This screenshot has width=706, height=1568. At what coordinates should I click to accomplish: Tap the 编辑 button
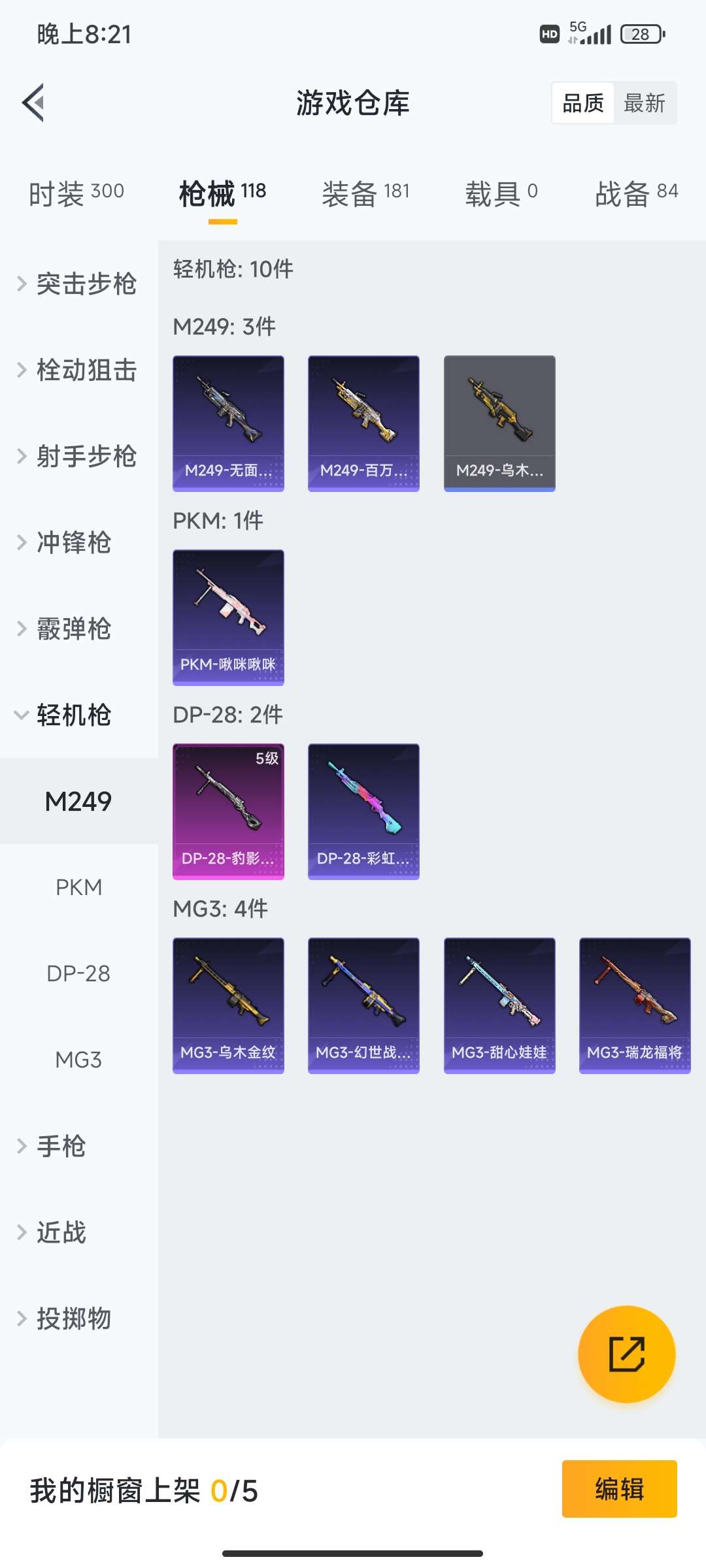[x=618, y=1488]
